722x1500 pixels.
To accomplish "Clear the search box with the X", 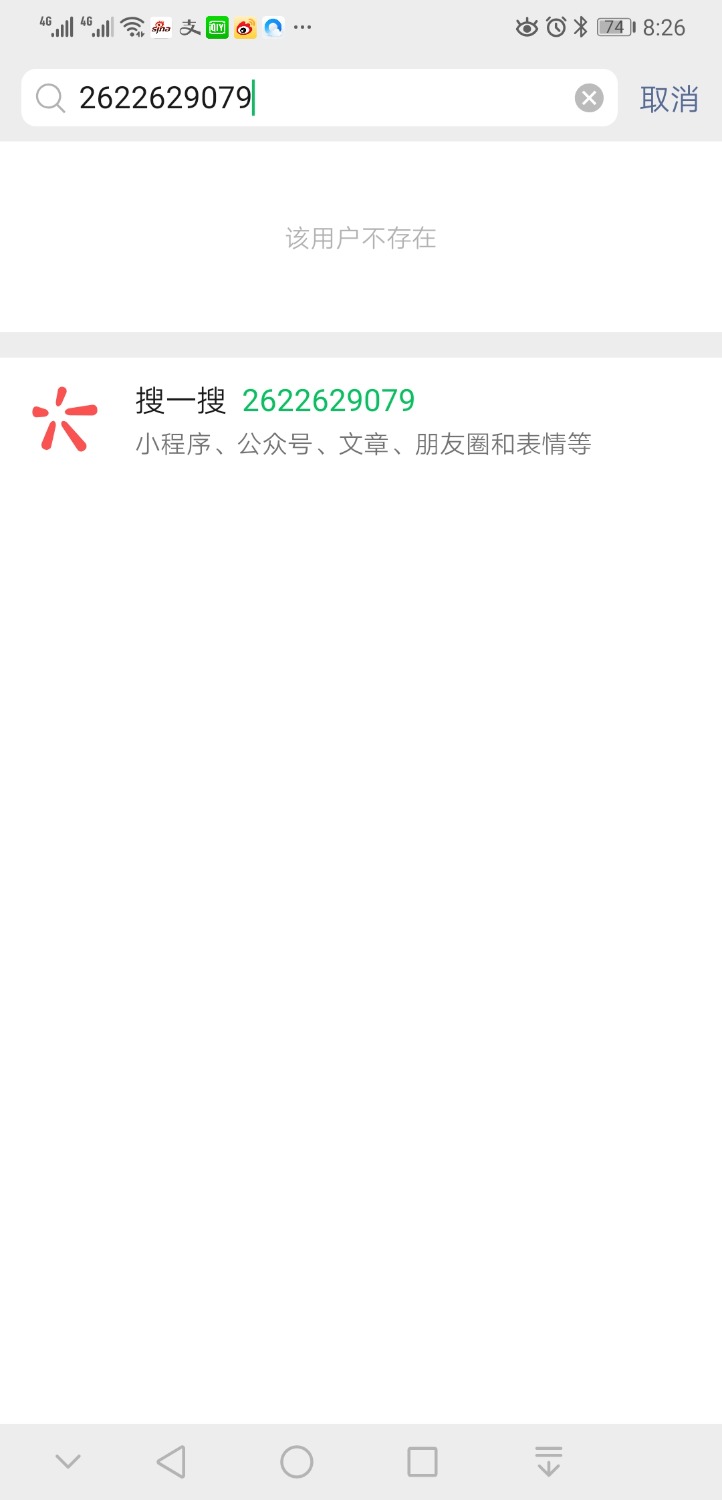I will [x=589, y=97].
